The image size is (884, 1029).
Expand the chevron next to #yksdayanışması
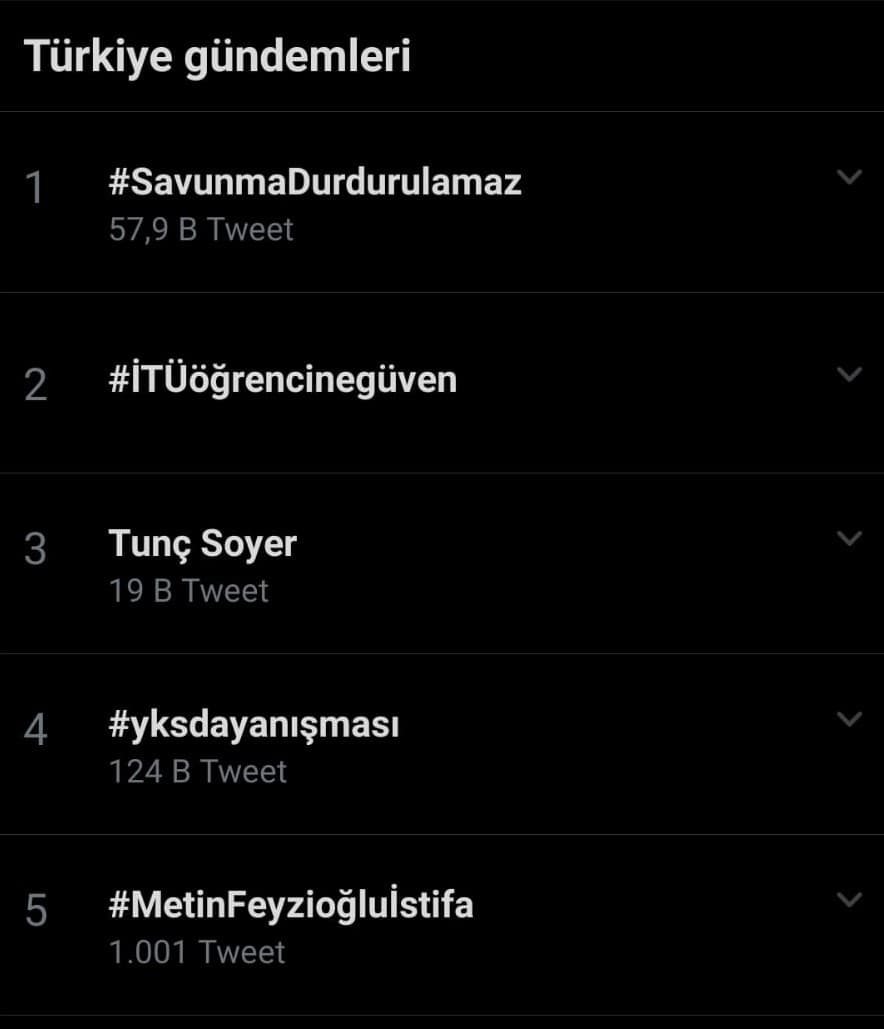coord(849,718)
